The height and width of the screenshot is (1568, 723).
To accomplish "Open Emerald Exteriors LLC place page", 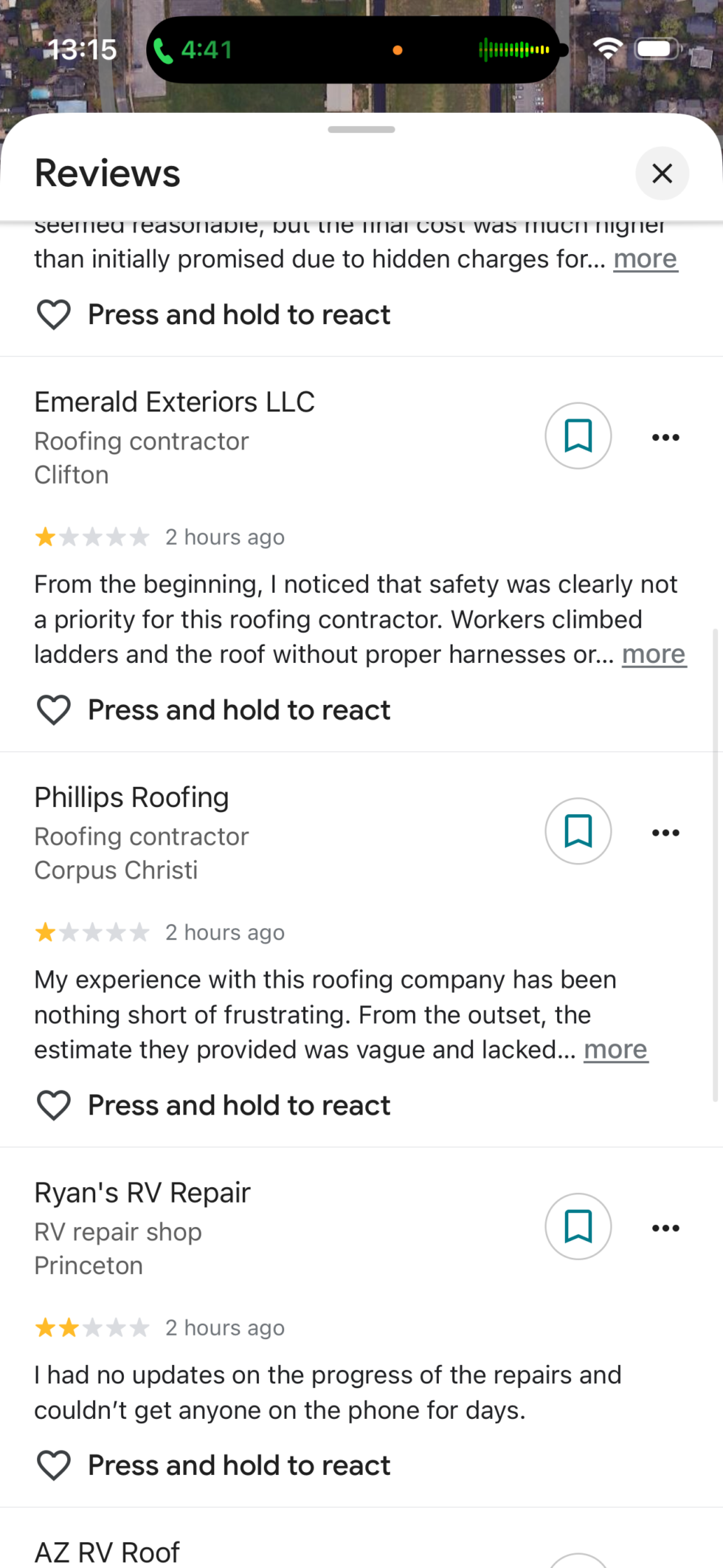I will tap(174, 402).
